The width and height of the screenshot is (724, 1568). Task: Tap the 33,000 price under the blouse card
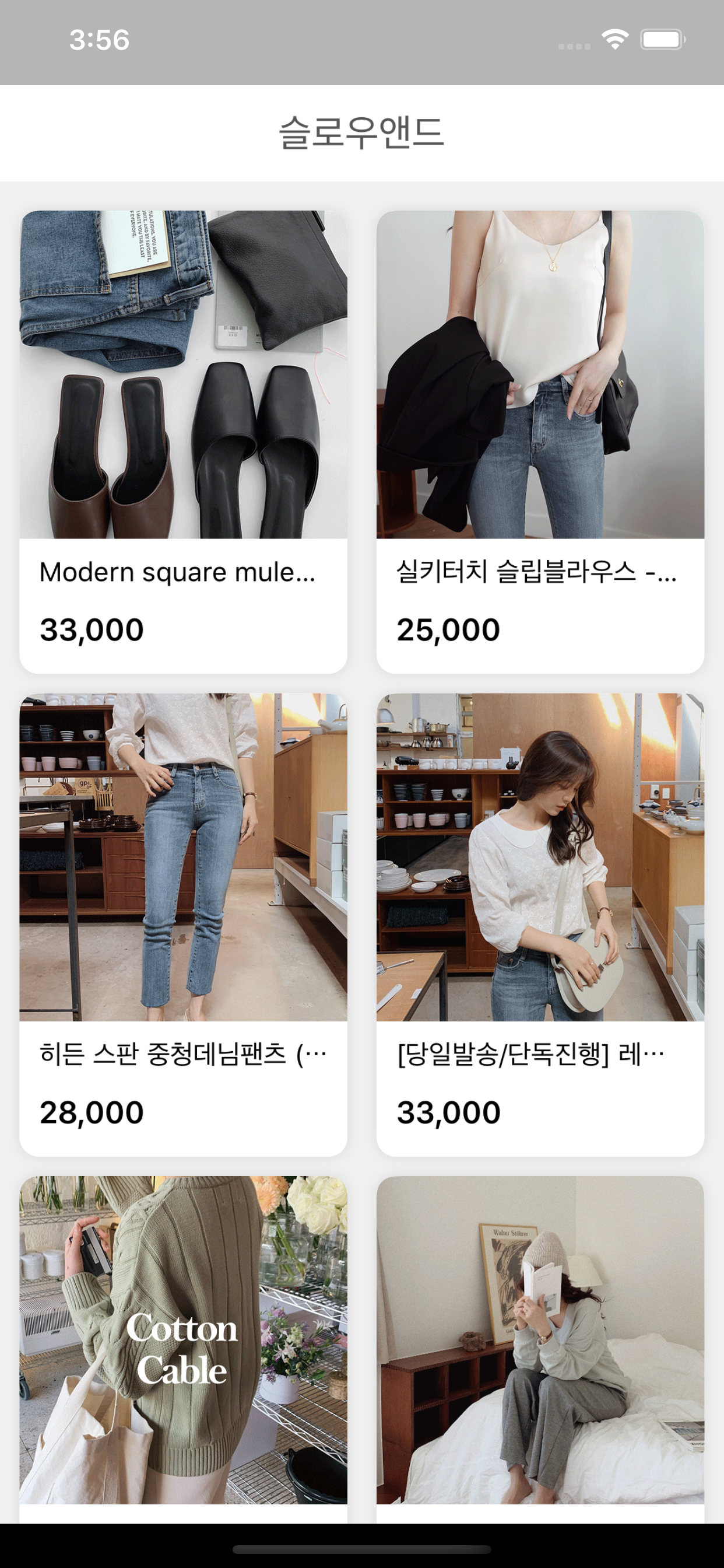click(x=448, y=1112)
